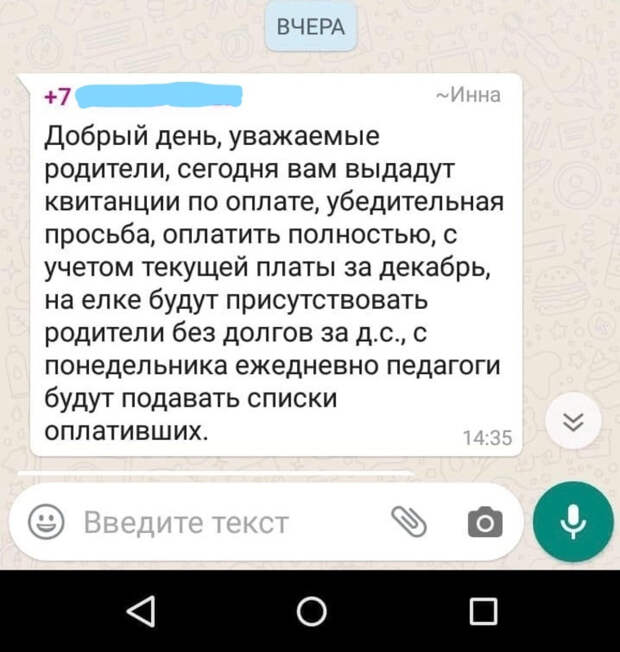The height and width of the screenshot is (652, 620).
Task: Open the camera from the input bar
Action: (486, 522)
